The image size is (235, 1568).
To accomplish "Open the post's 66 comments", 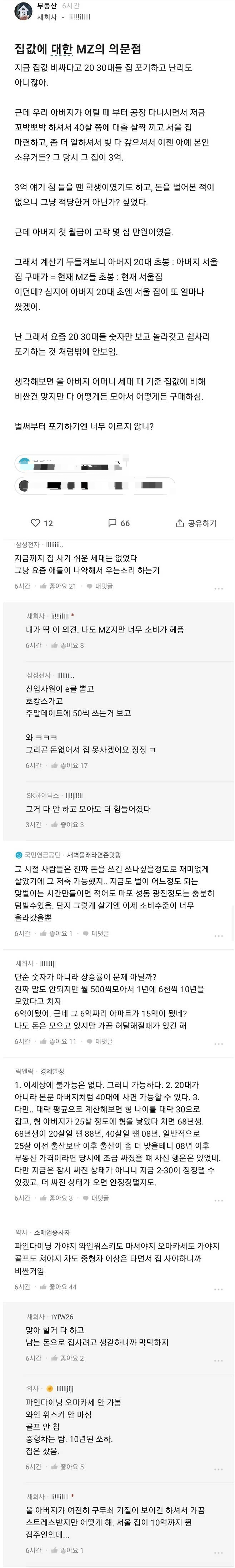I will pos(119,523).
